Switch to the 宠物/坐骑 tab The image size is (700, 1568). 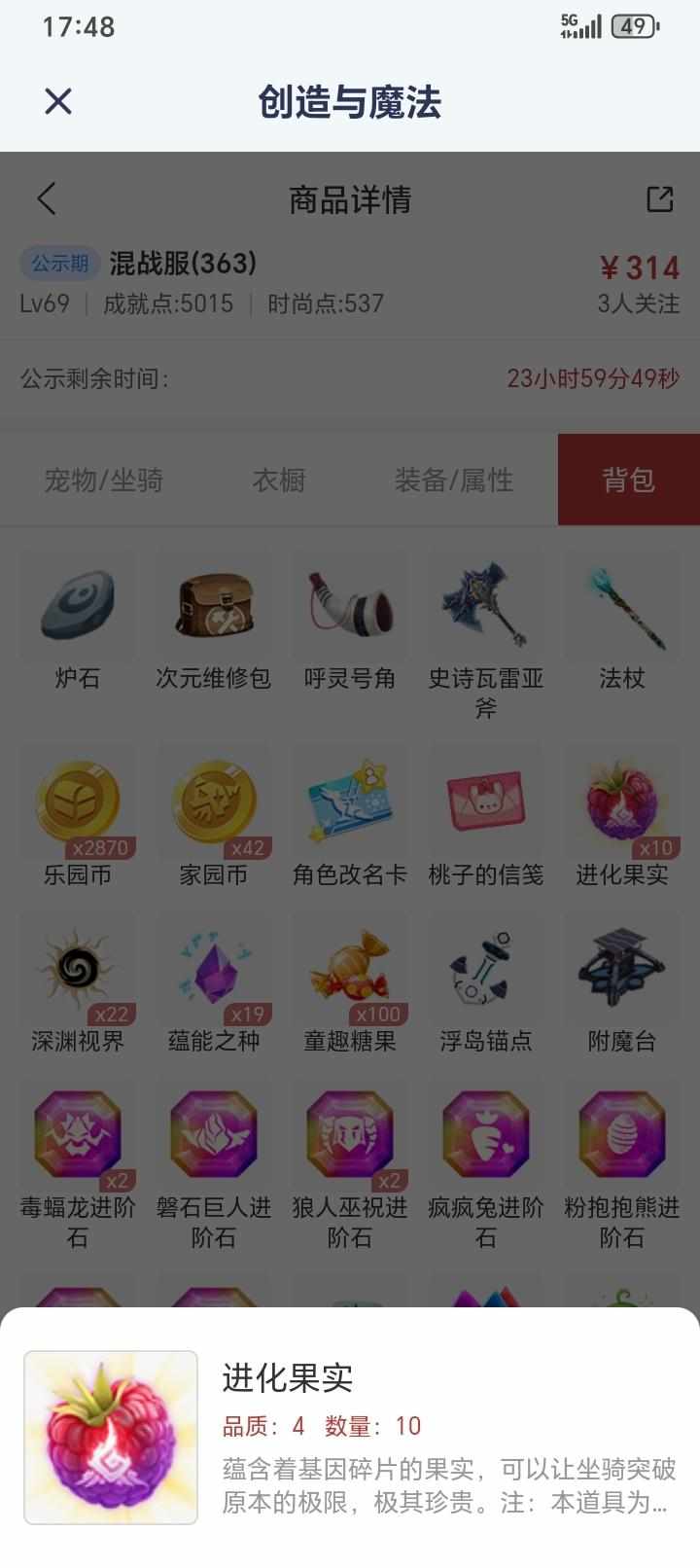coord(104,480)
